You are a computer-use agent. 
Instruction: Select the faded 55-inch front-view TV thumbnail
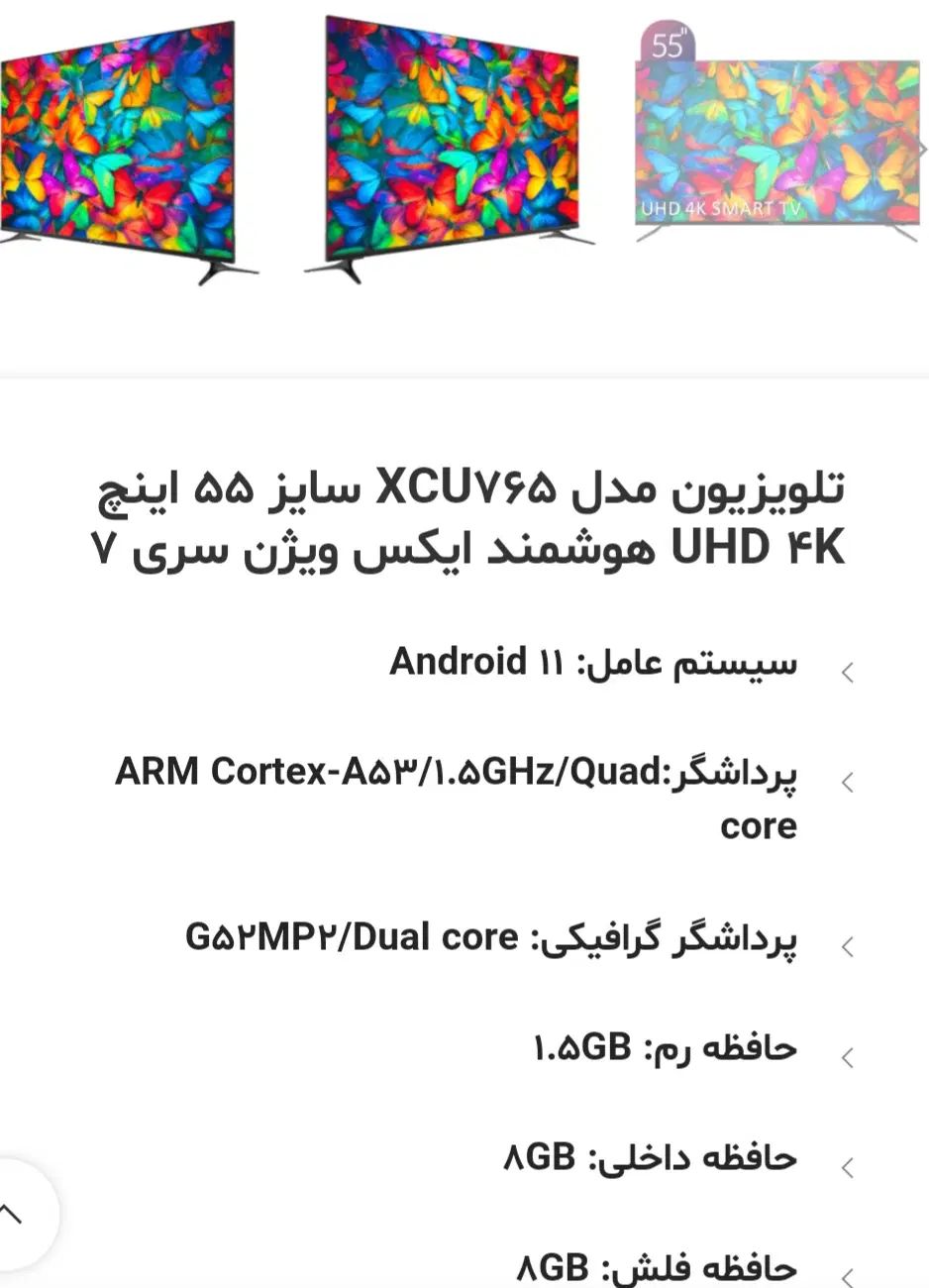point(777,139)
